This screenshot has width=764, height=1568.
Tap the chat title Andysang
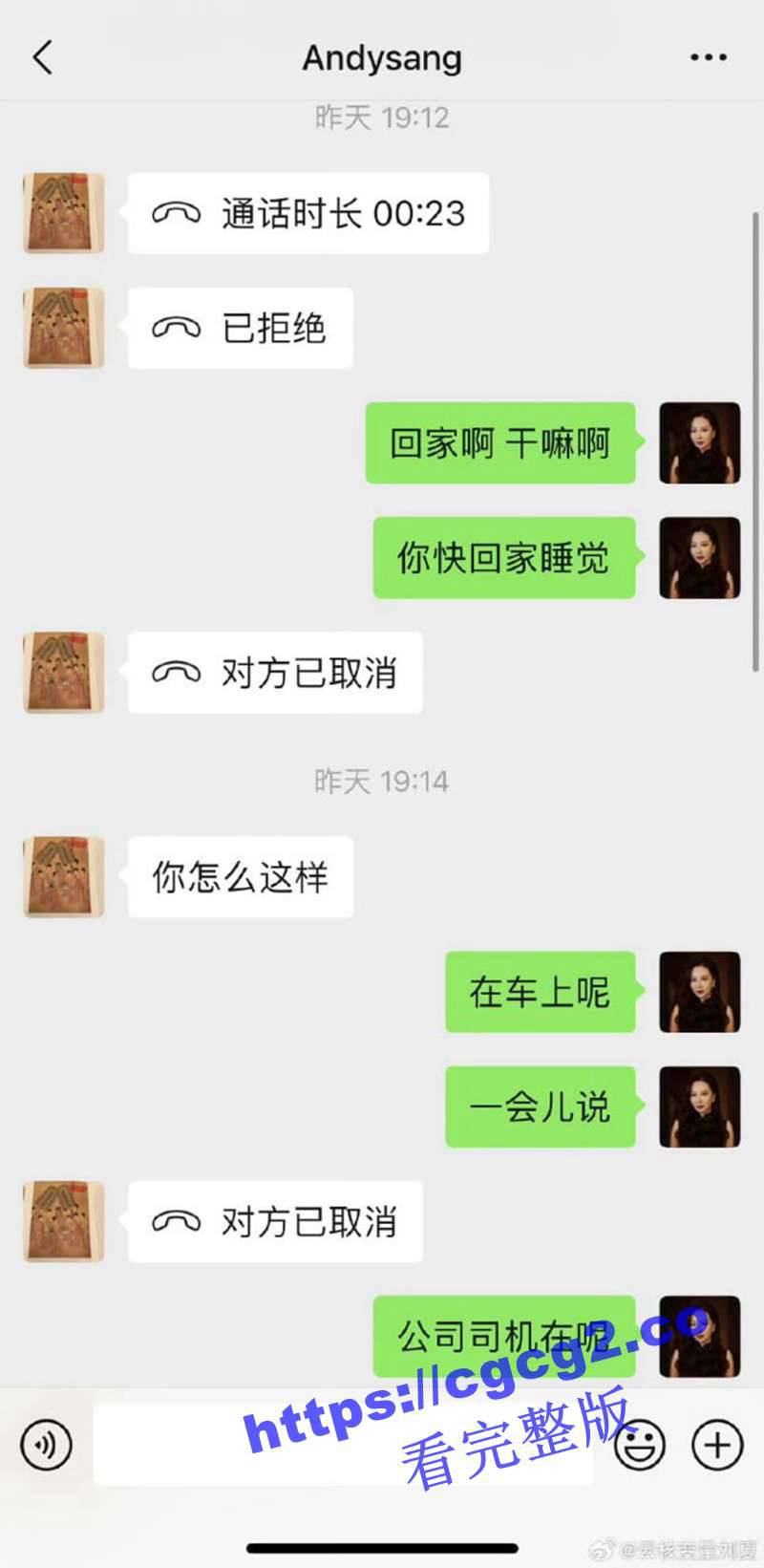point(382,55)
